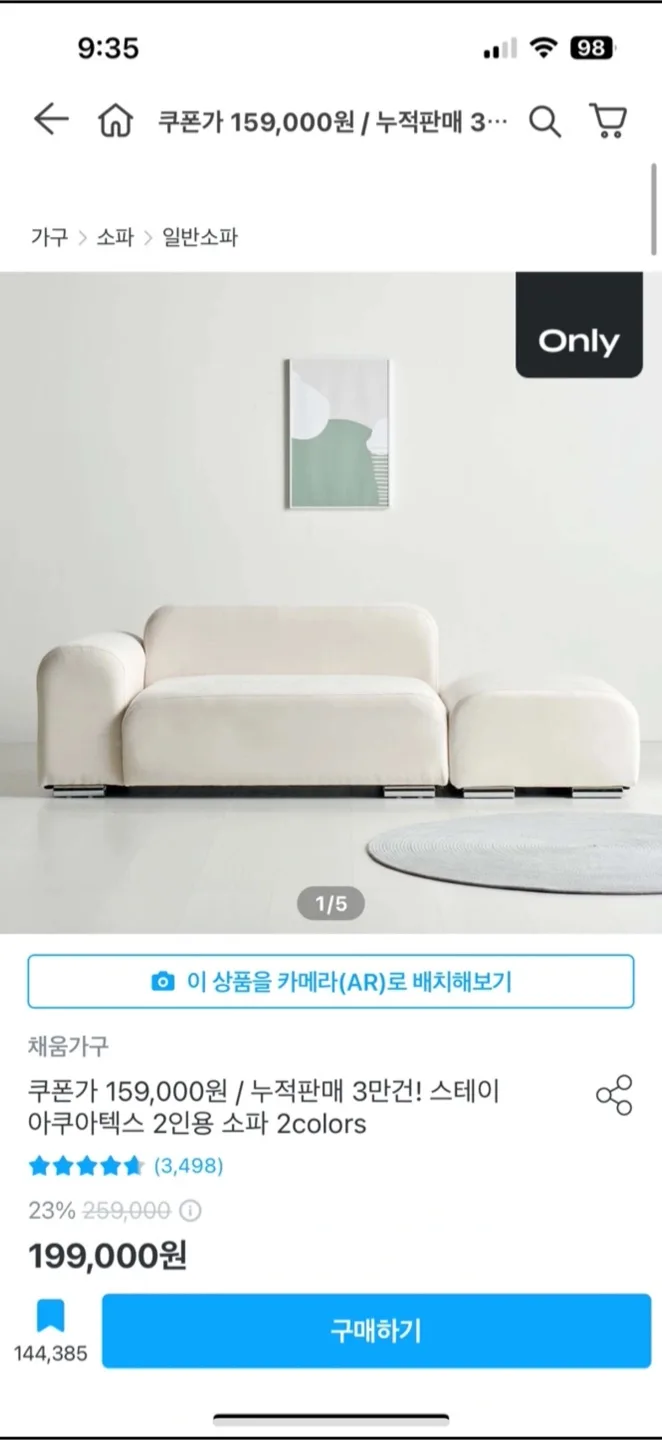Image resolution: width=662 pixels, height=1440 pixels.
Task: Open the shopping cart
Action: tap(607, 121)
